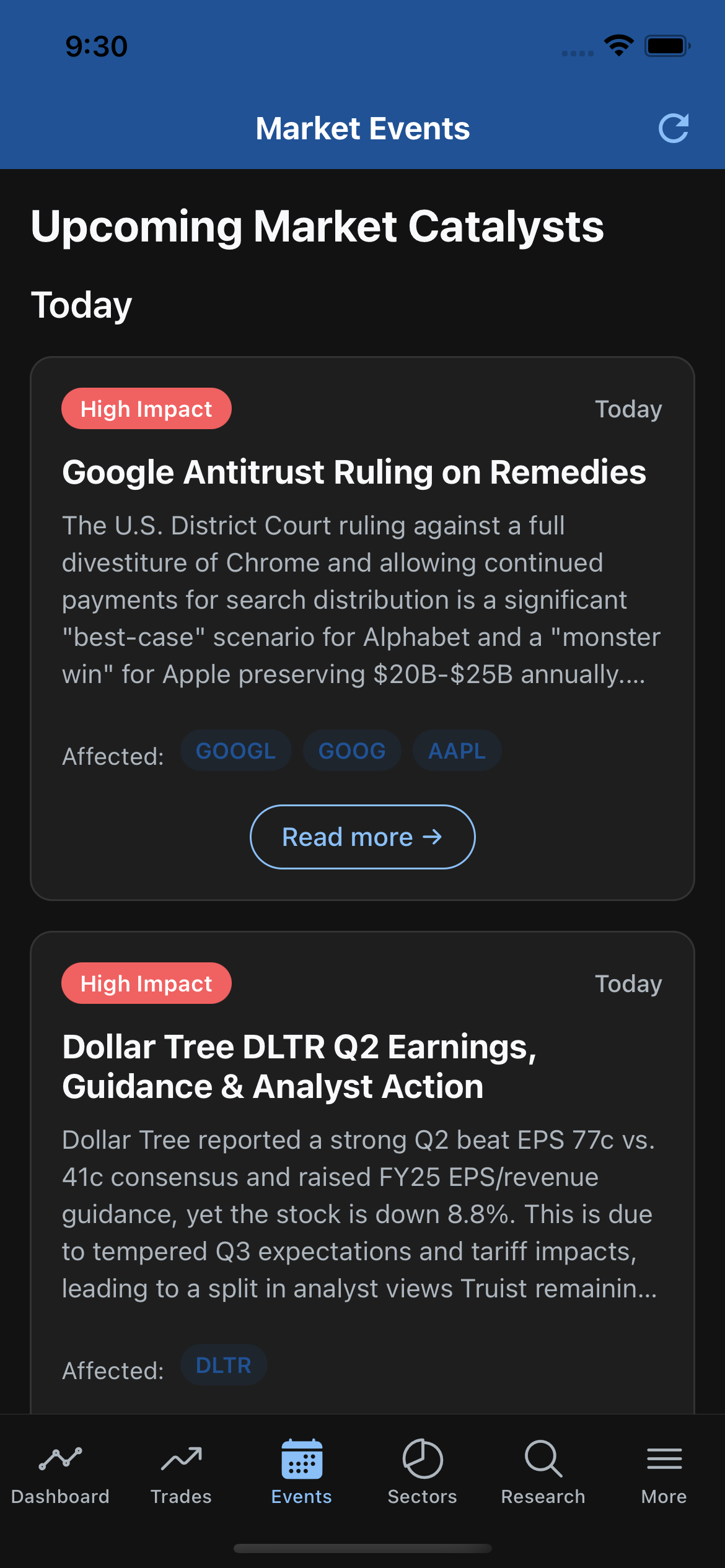Open the Research tab

coord(543,1473)
